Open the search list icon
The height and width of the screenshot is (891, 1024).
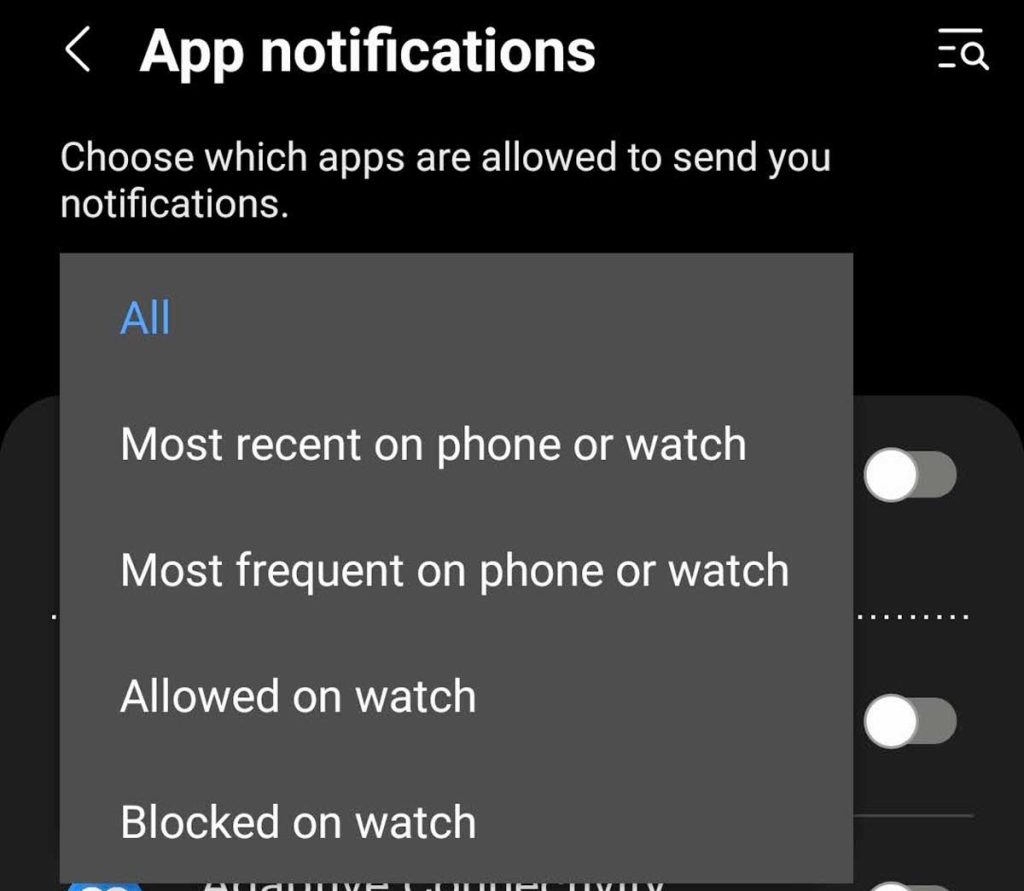pyautogui.click(x=962, y=50)
